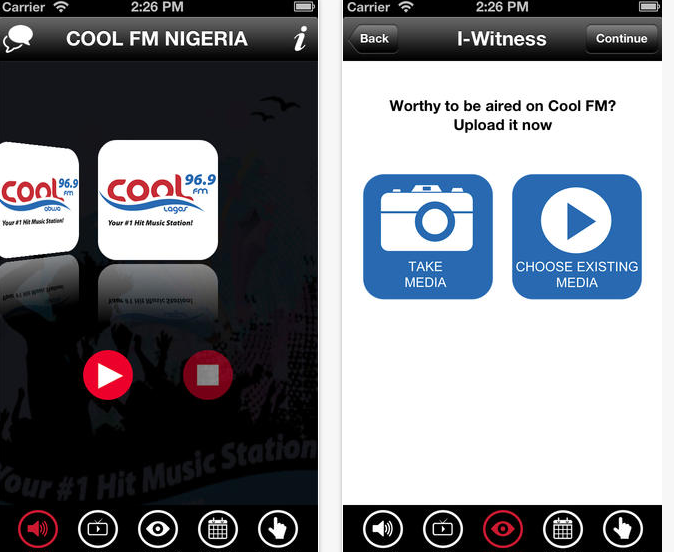Open the TV tab on I-Witness screen
674x552 pixels.
pyautogui.click(x=443, y=528)
